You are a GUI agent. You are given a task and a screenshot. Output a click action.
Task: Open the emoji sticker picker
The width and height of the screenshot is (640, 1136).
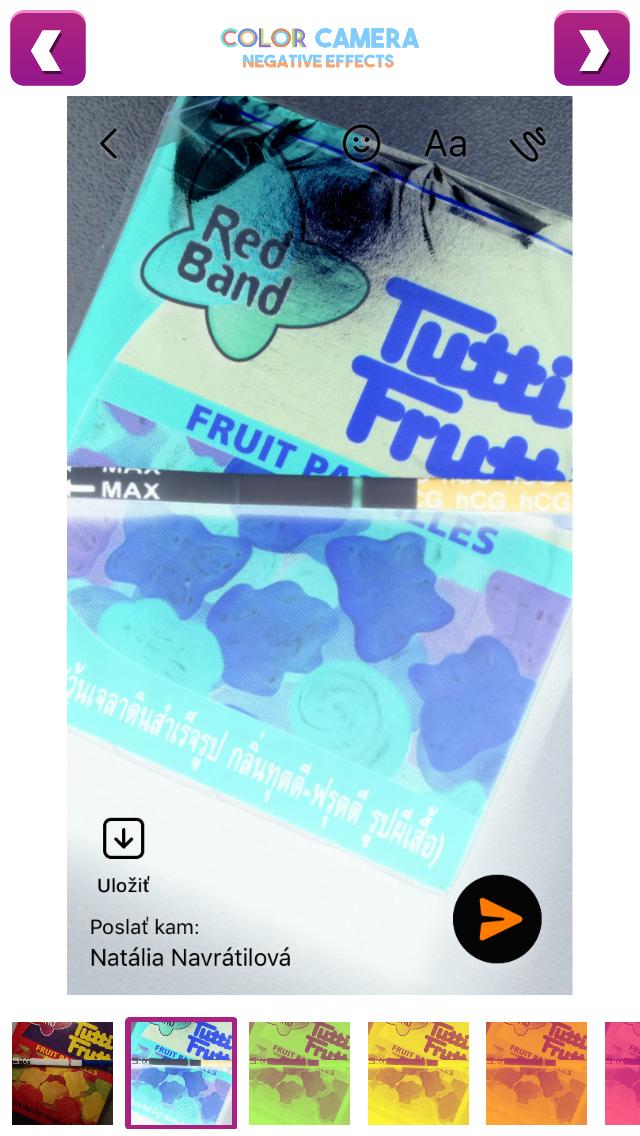(361, 144)
